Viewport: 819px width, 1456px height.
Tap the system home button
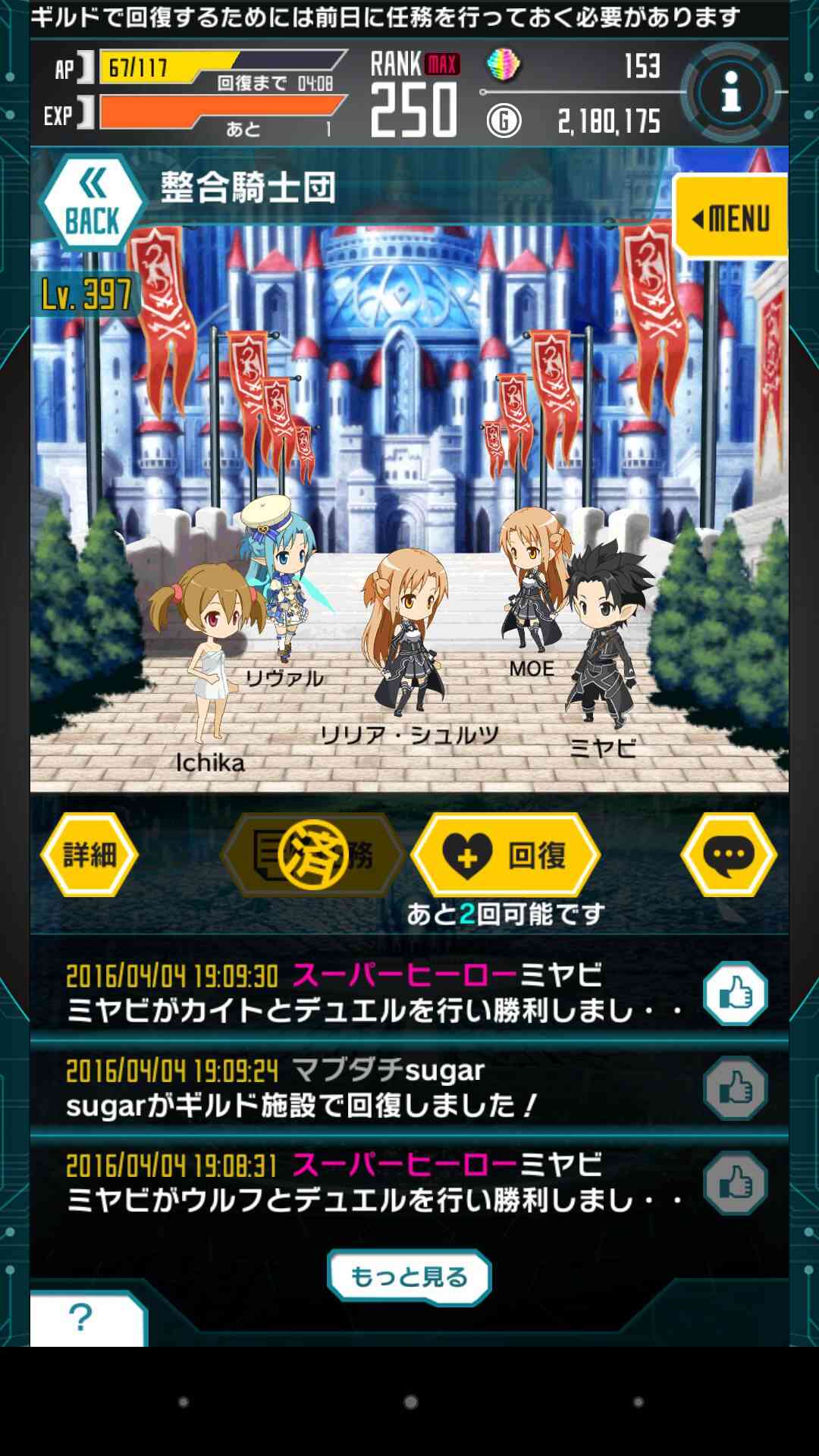(x=410, y=1402)
